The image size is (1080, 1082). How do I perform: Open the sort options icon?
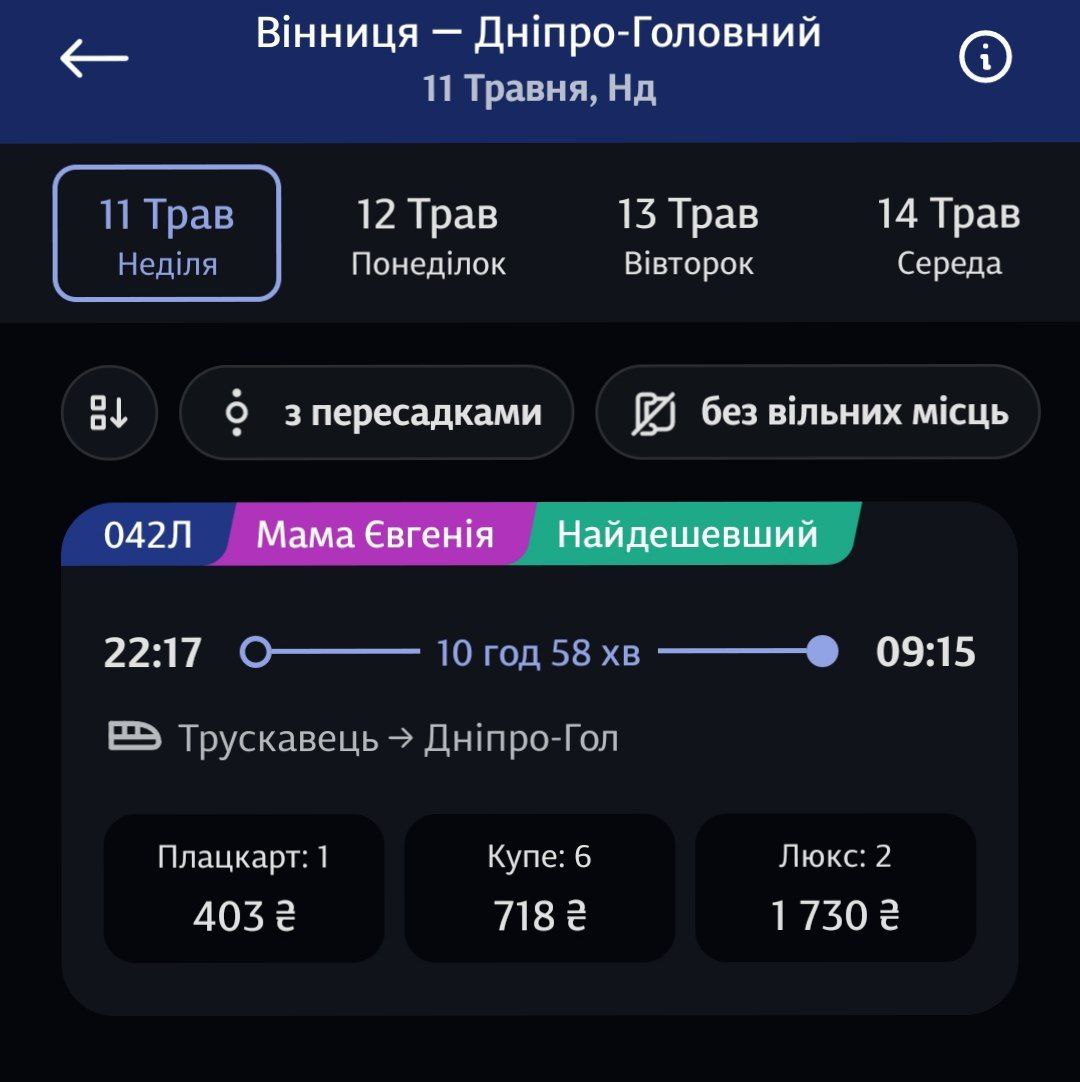coord(109,413)
